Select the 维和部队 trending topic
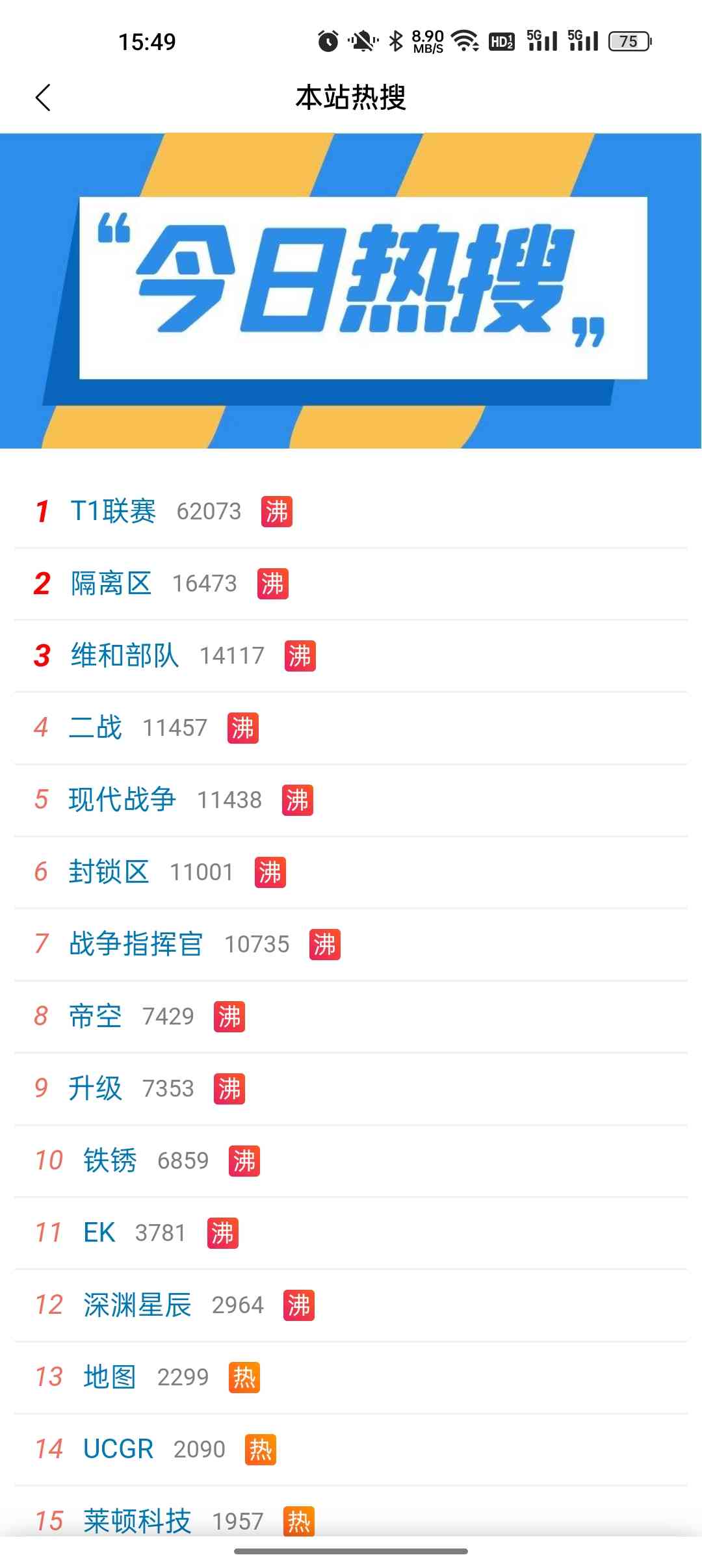 [x=124, y=655]
